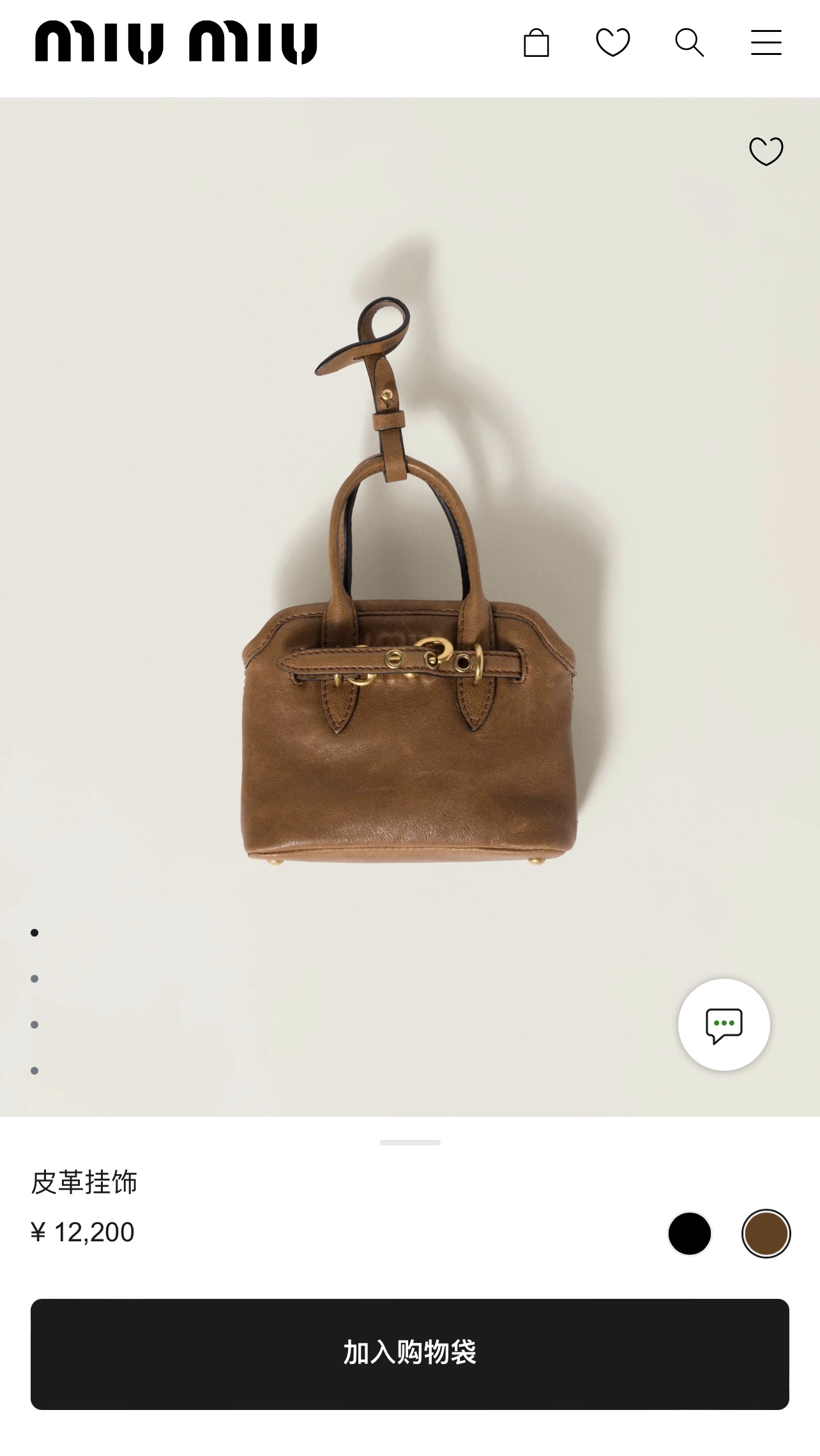This screenshot has height=1456, width=820.
Task: Open the wishlist from the header
Action: pos(612,43)
